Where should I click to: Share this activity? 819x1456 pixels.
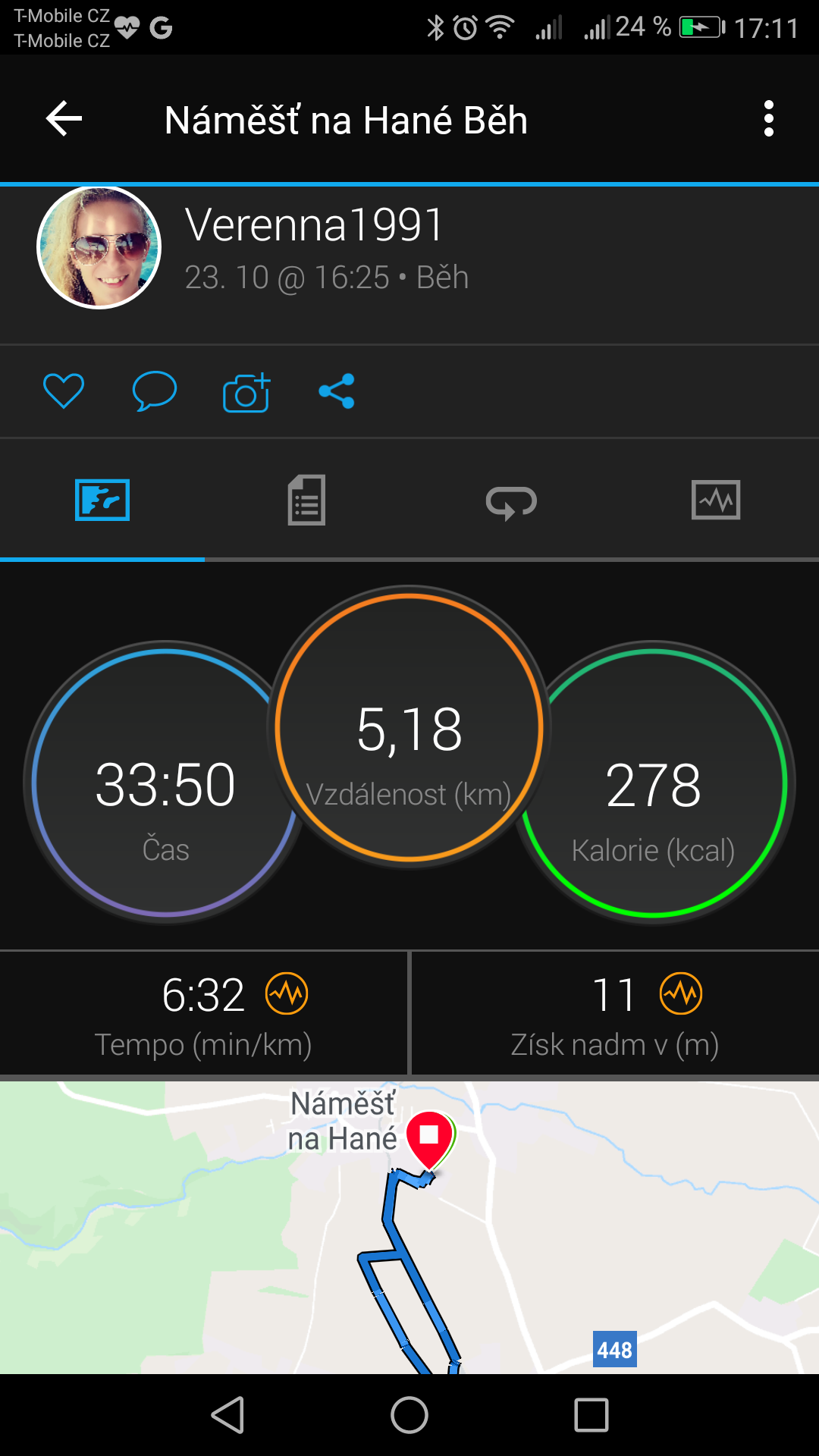tap(337, 391)
